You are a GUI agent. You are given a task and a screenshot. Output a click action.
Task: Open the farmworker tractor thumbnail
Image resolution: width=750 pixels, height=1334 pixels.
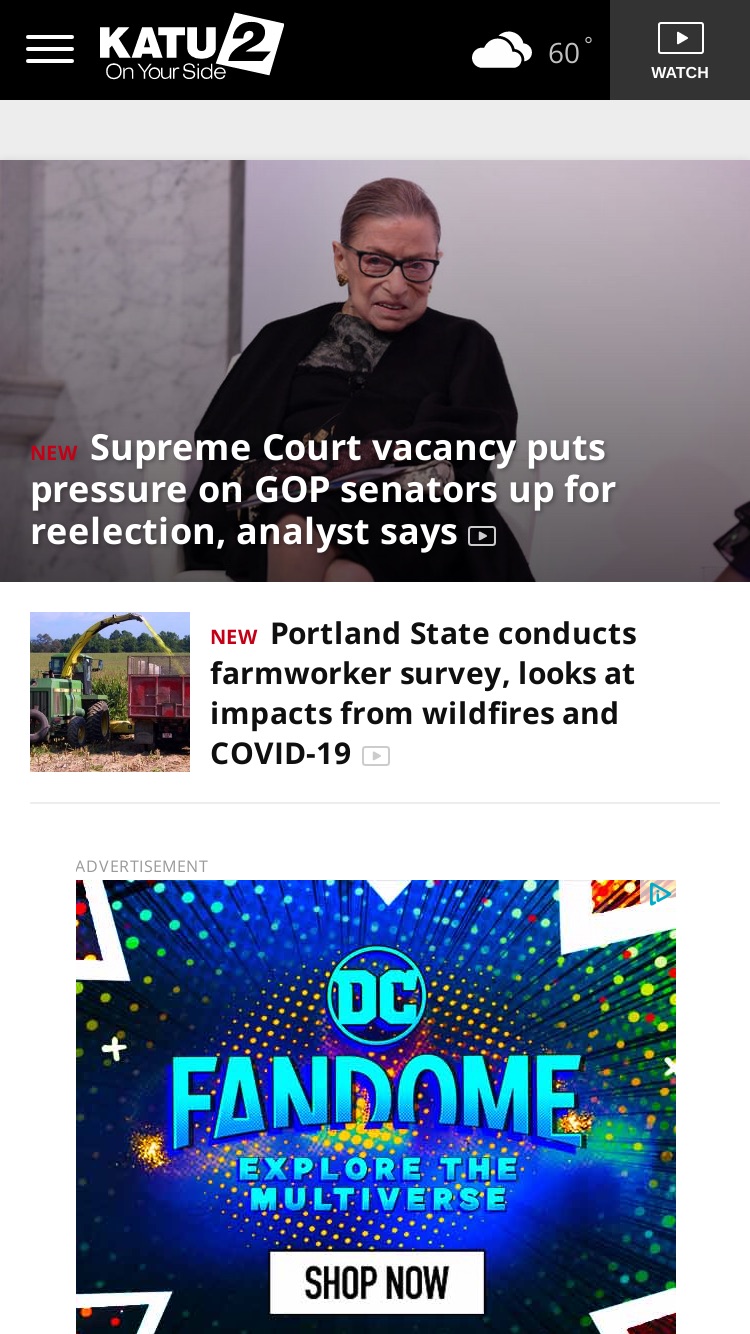click(110, 692)
